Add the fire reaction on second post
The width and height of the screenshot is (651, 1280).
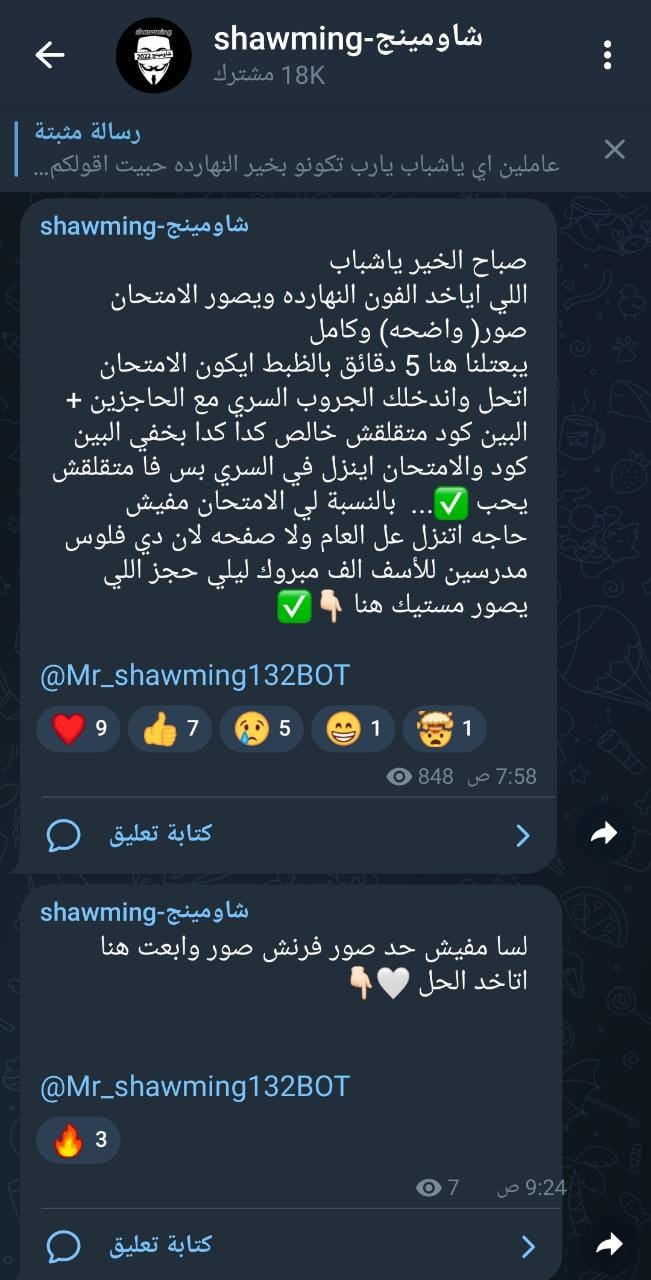(x=78, y=1140)
